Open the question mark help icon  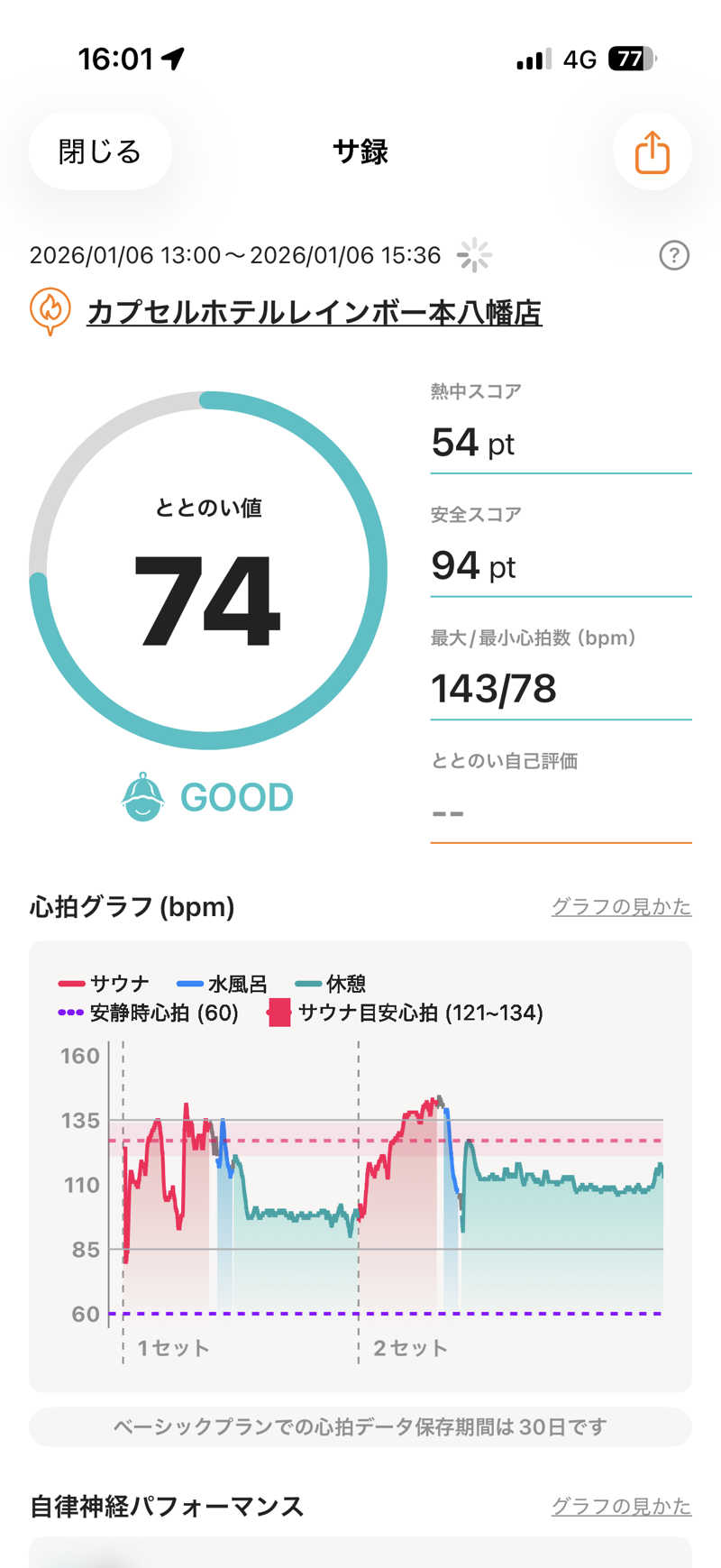click(x=674, y=256)
